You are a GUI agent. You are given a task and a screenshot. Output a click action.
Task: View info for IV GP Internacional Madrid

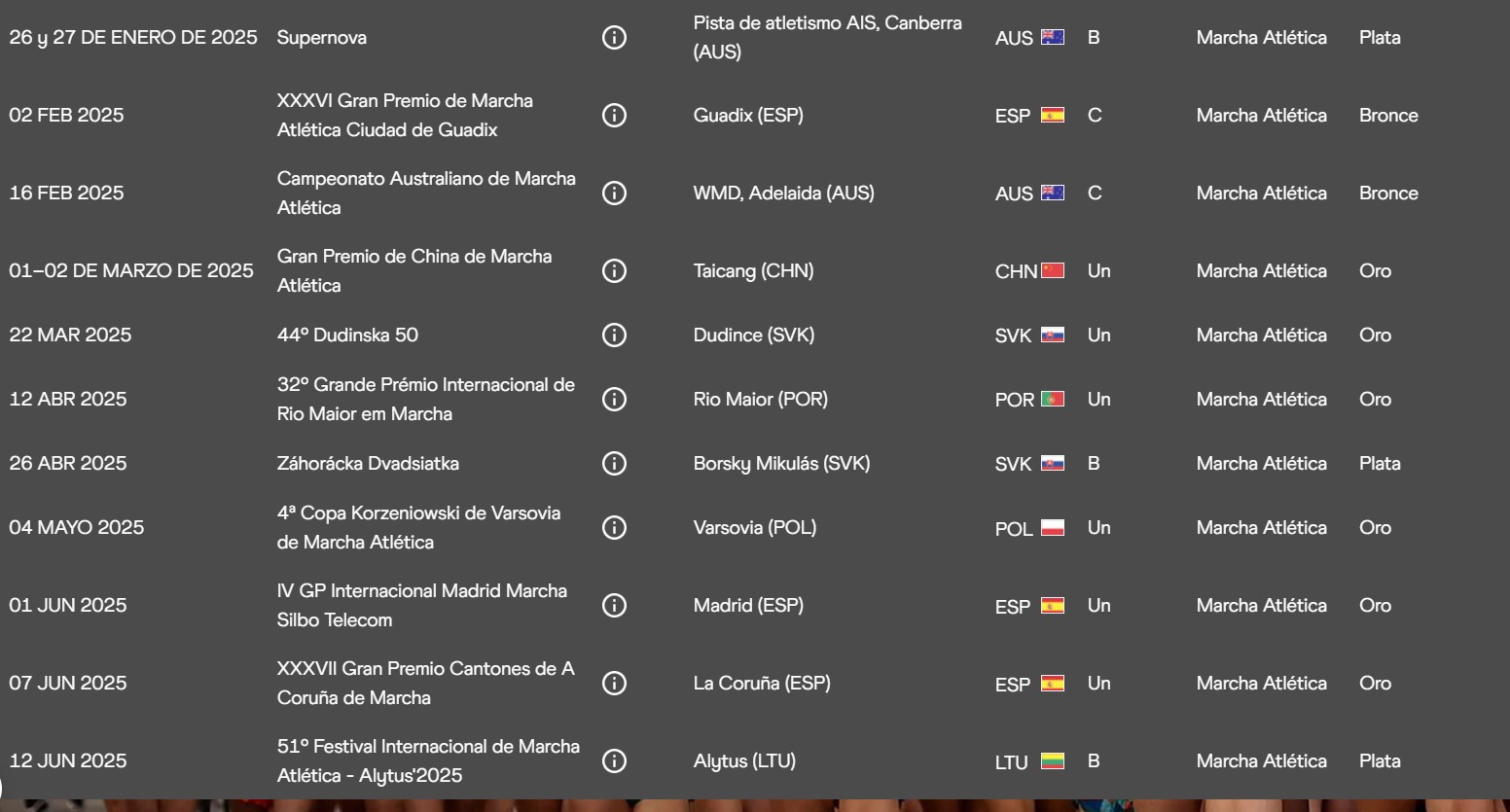614,605
